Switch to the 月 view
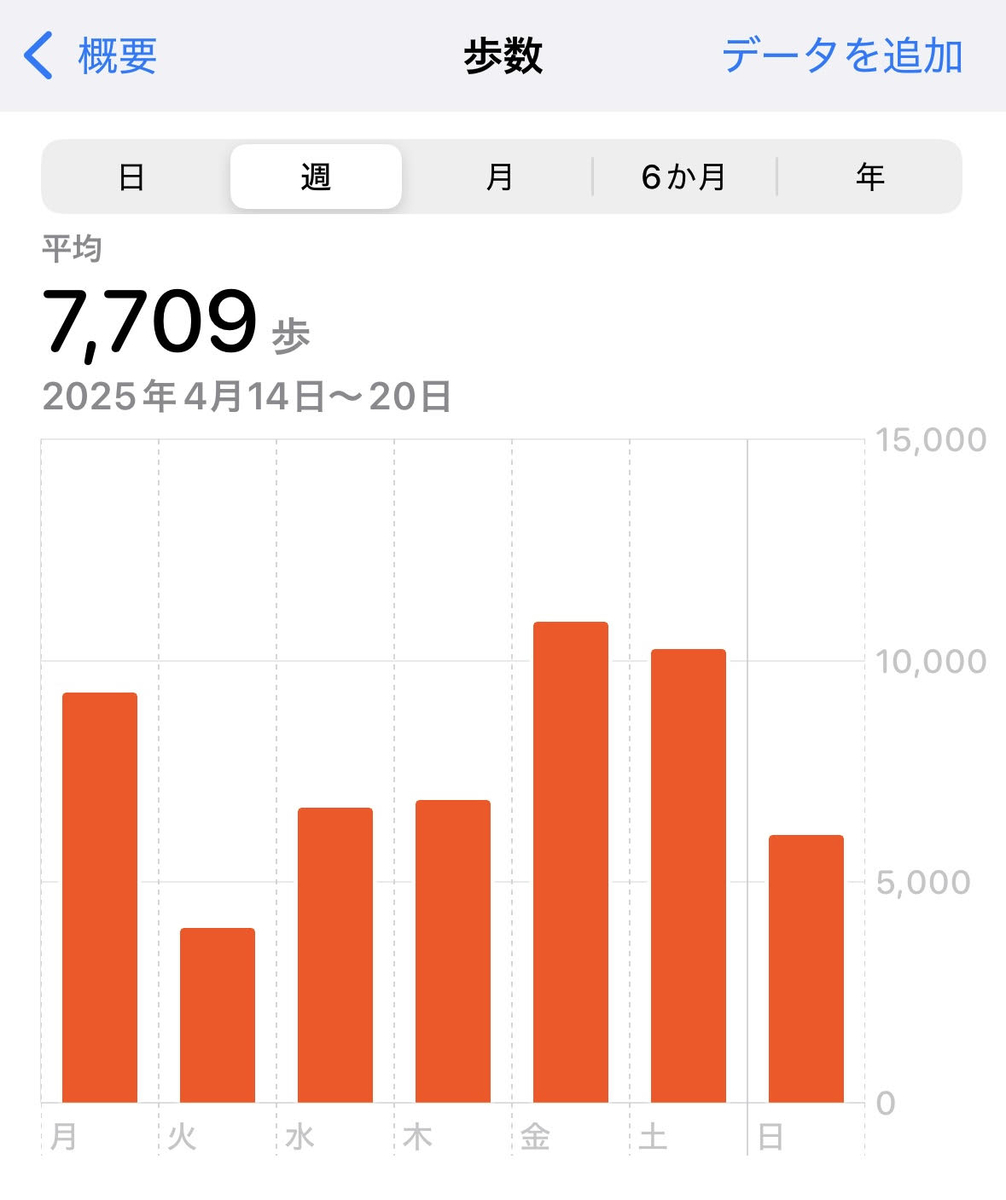The height and width of the screenshot is (1200, 1006). coord(499,177)
